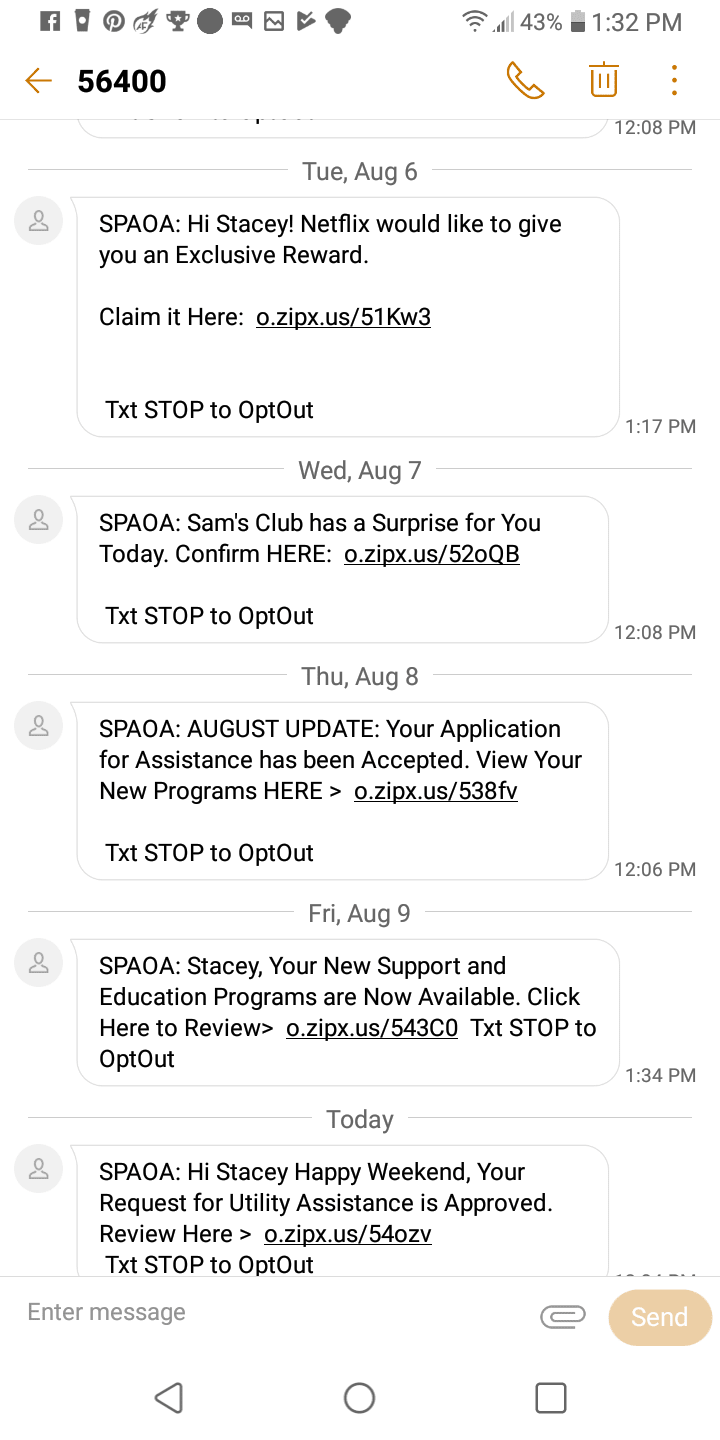Tap the Send button
Image resolution: width=720 pixels, height=1440 pixels.
[659, 1317]
